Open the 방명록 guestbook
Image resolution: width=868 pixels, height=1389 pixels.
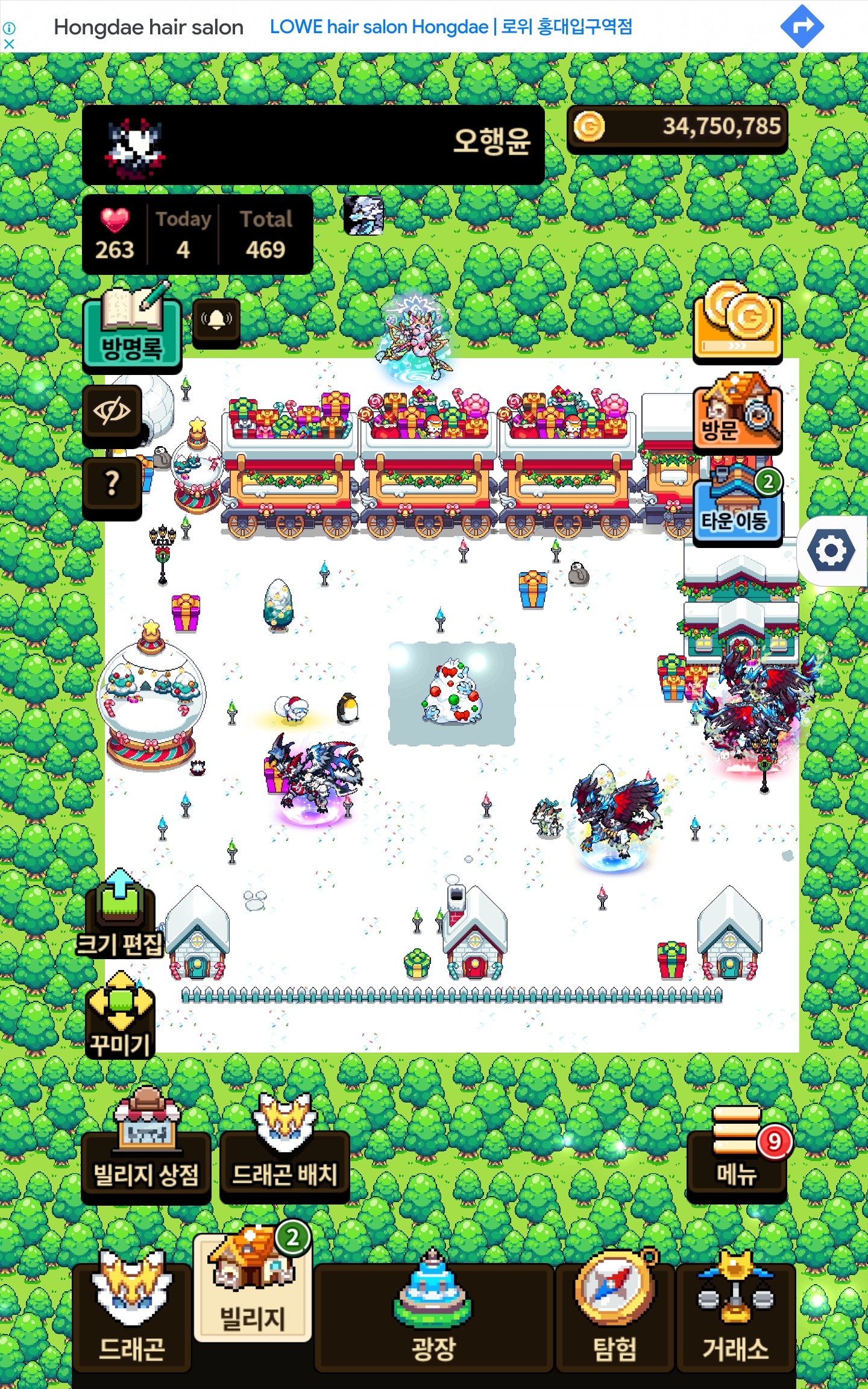click(x=132, y=326)
